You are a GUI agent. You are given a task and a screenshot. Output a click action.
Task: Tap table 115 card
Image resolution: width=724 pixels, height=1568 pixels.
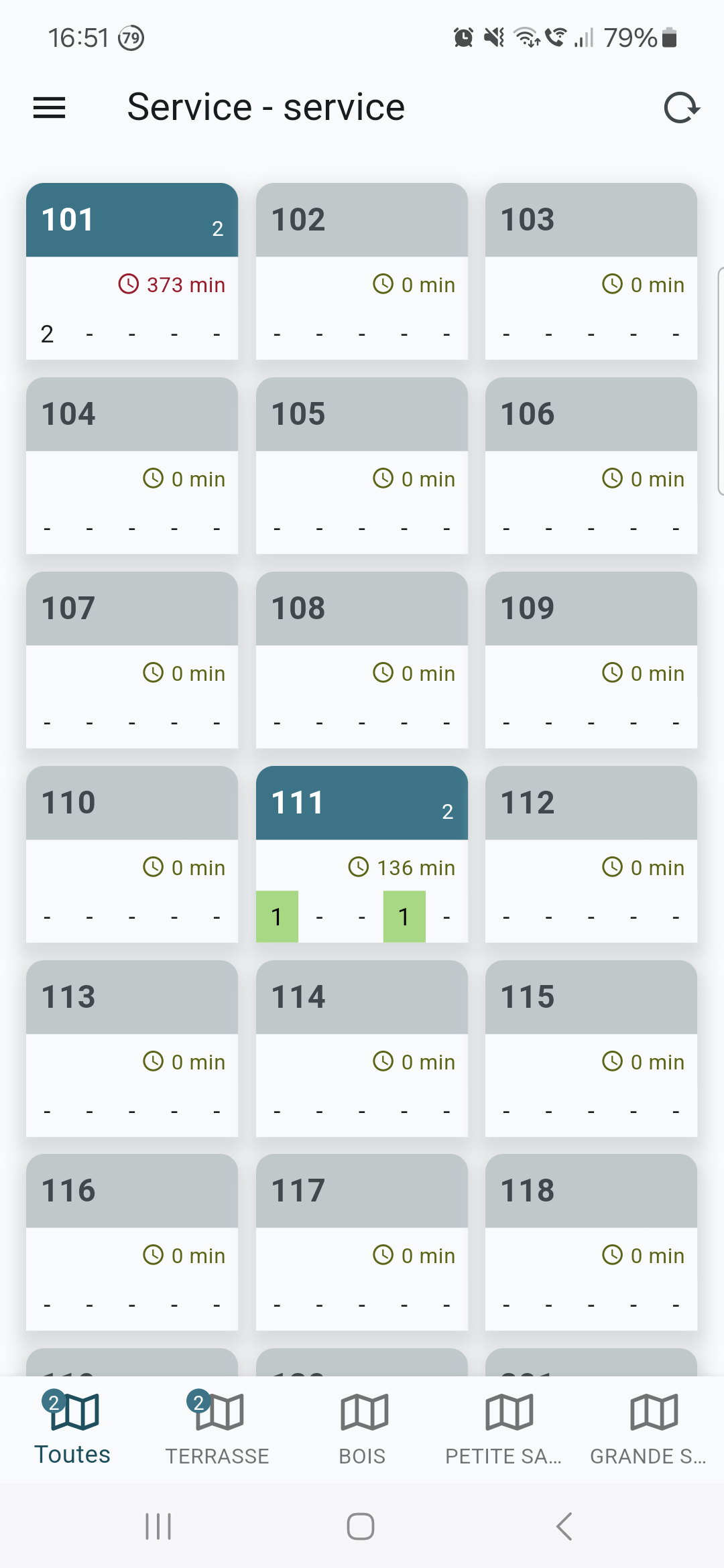[591, 1049]
